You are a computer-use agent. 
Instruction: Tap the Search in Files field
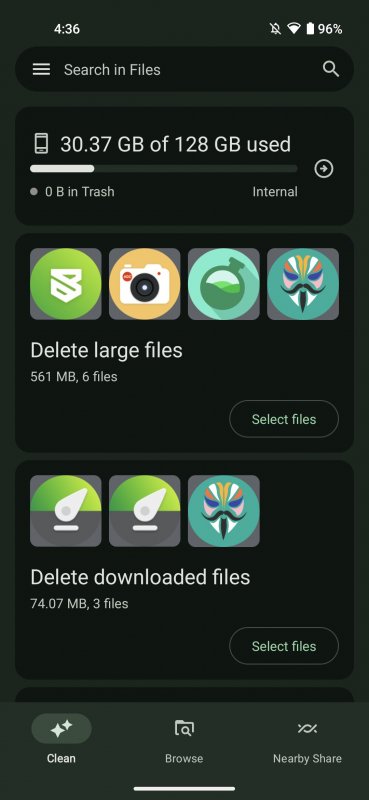pos(184,69)
